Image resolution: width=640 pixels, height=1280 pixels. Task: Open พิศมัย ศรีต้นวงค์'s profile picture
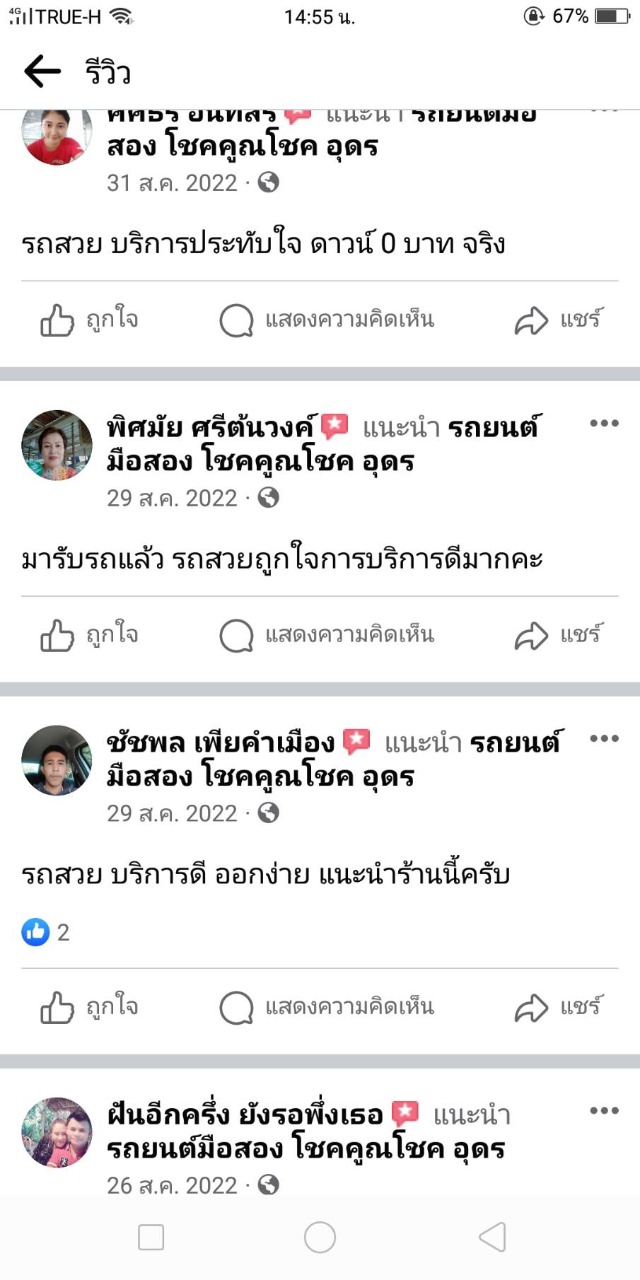pyautogui.click(x=57, y=445)
